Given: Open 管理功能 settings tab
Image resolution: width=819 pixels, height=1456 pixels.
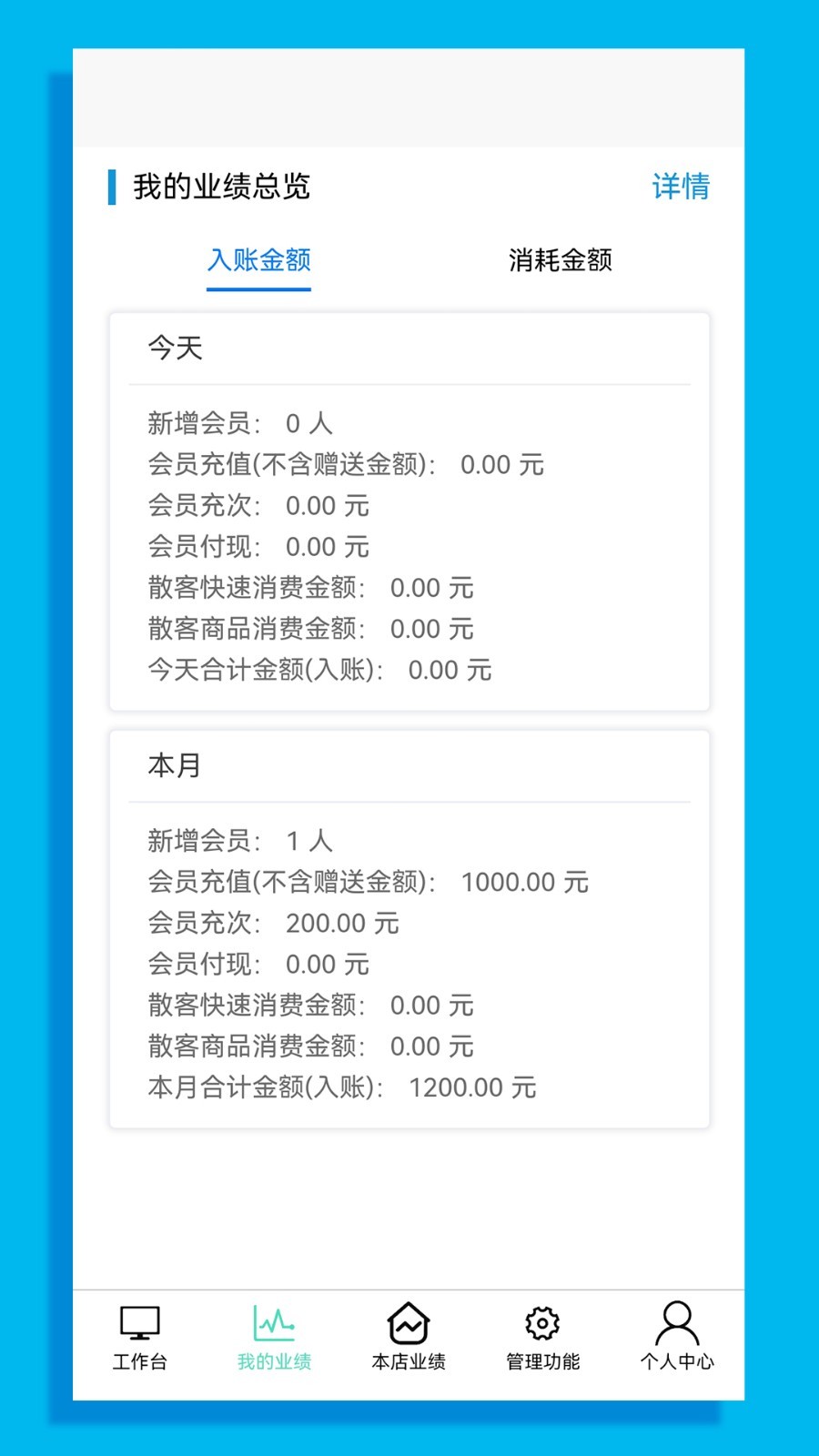Looking at the screenshot, I should [x=542, y=1336].
